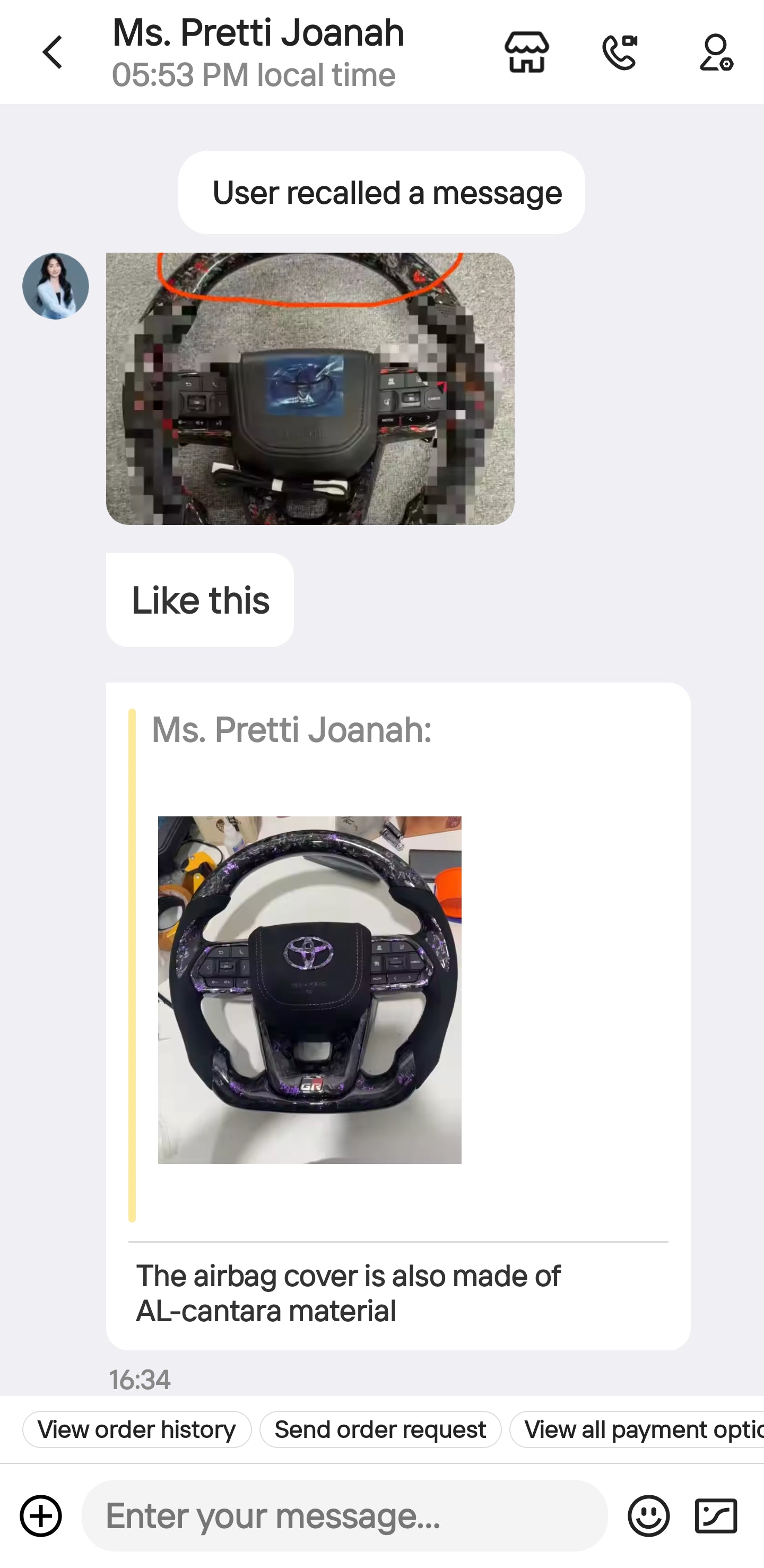The width and height of the screenshot is (764, 1568).
Task: Tap the 05:53 PM local time label
Action: point(254,75)
